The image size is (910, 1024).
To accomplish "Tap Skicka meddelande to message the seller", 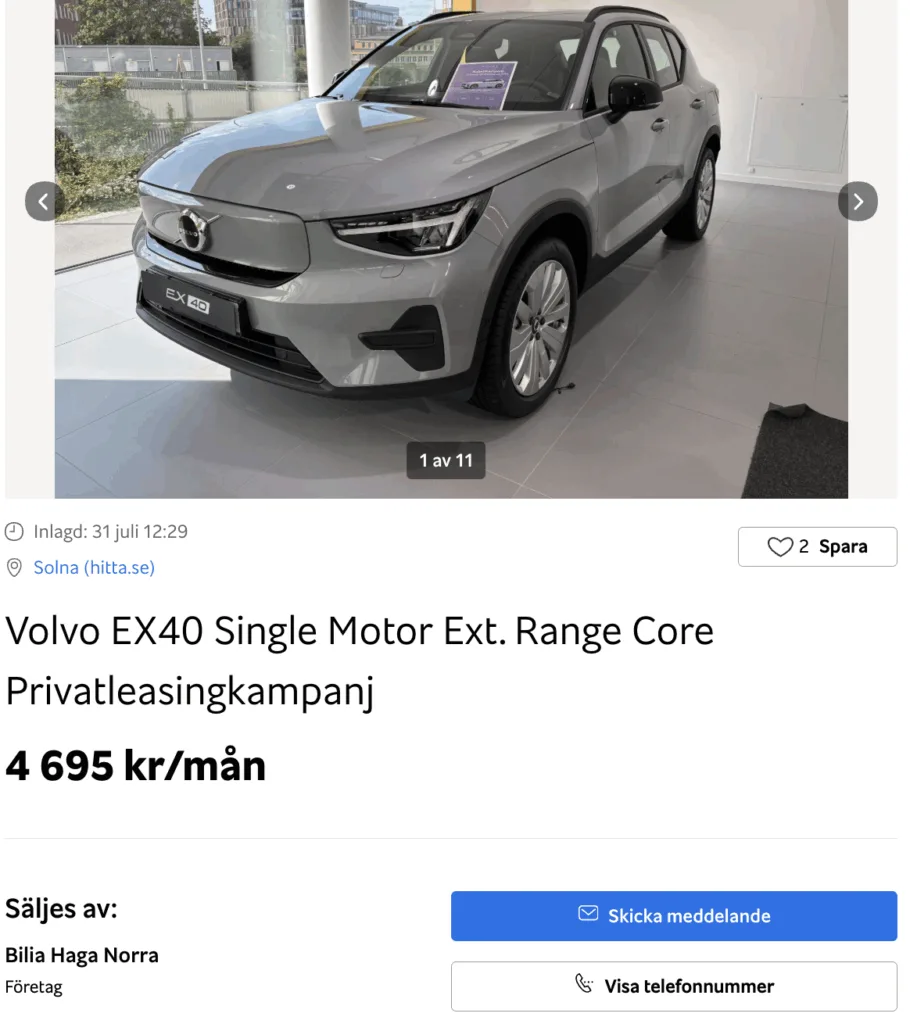I will click(x=673, y=916).
